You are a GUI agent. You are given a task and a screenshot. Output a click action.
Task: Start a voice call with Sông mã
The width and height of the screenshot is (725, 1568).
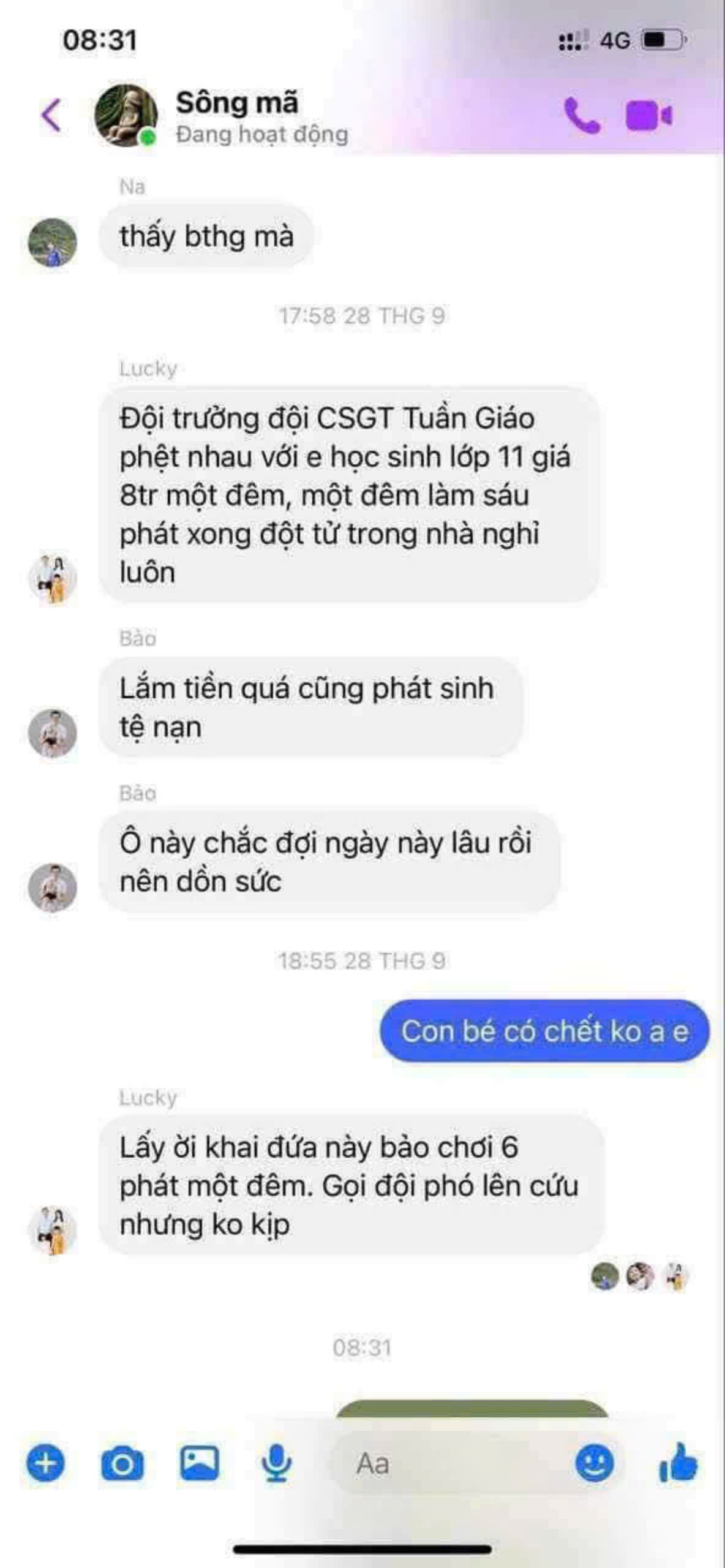(x=581, y=116)
